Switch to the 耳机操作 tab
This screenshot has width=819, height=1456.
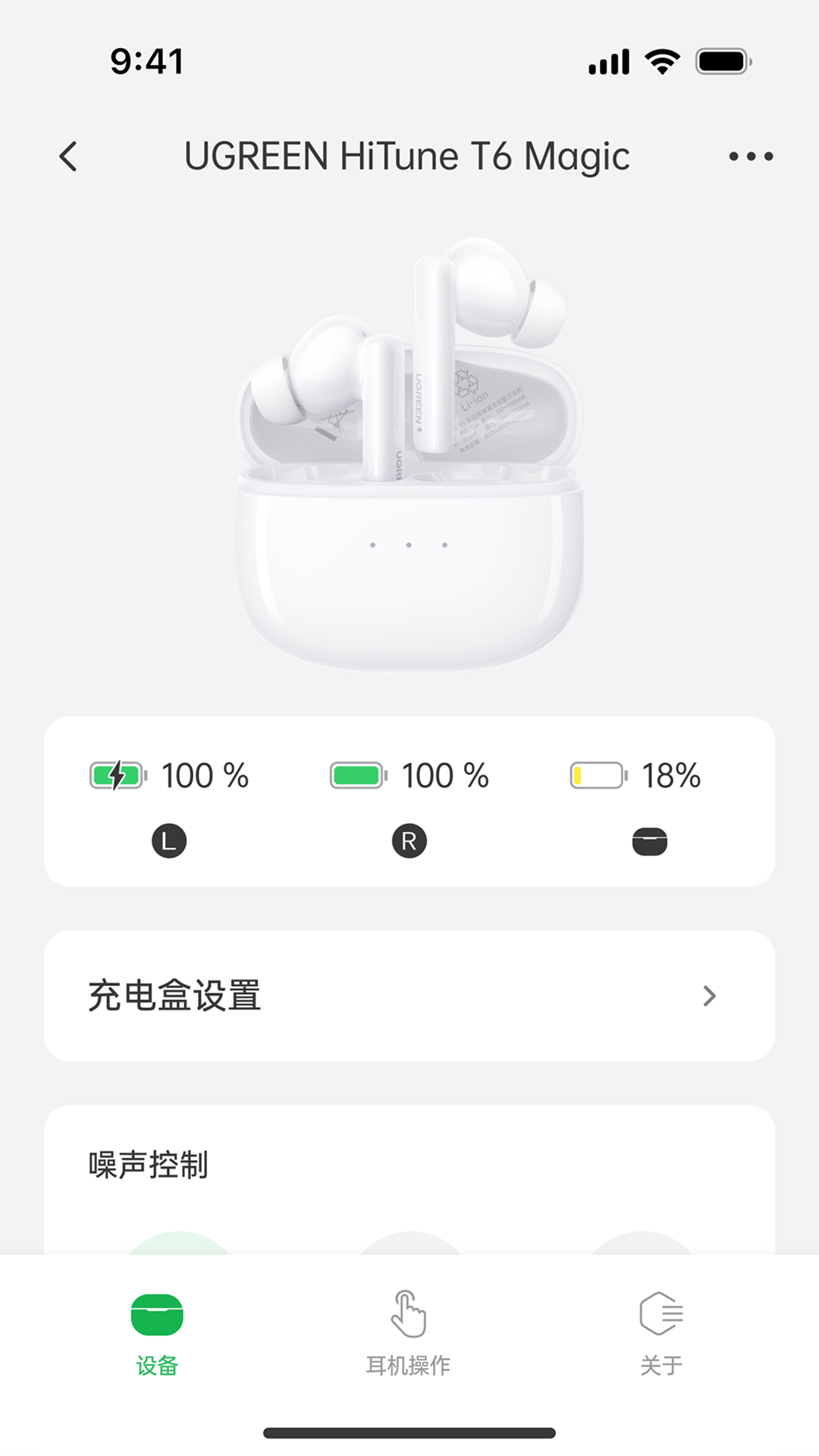pyautogui.click(x=409, y=1333)
